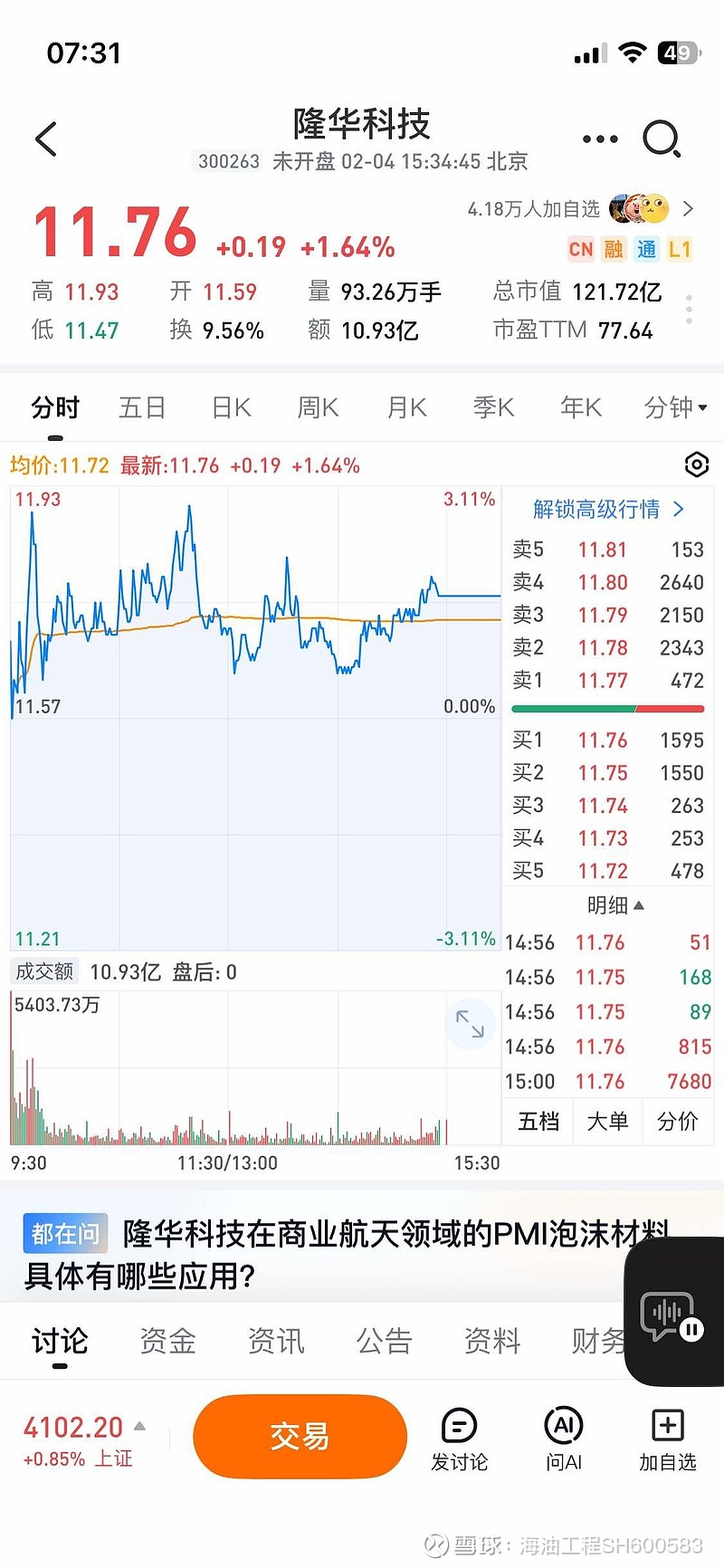Expand the volume chart via fullscreen icon
Image resolution: width=724 pixels, height=1568 pixels.
pyautogui.click(x=471, y=1024)
